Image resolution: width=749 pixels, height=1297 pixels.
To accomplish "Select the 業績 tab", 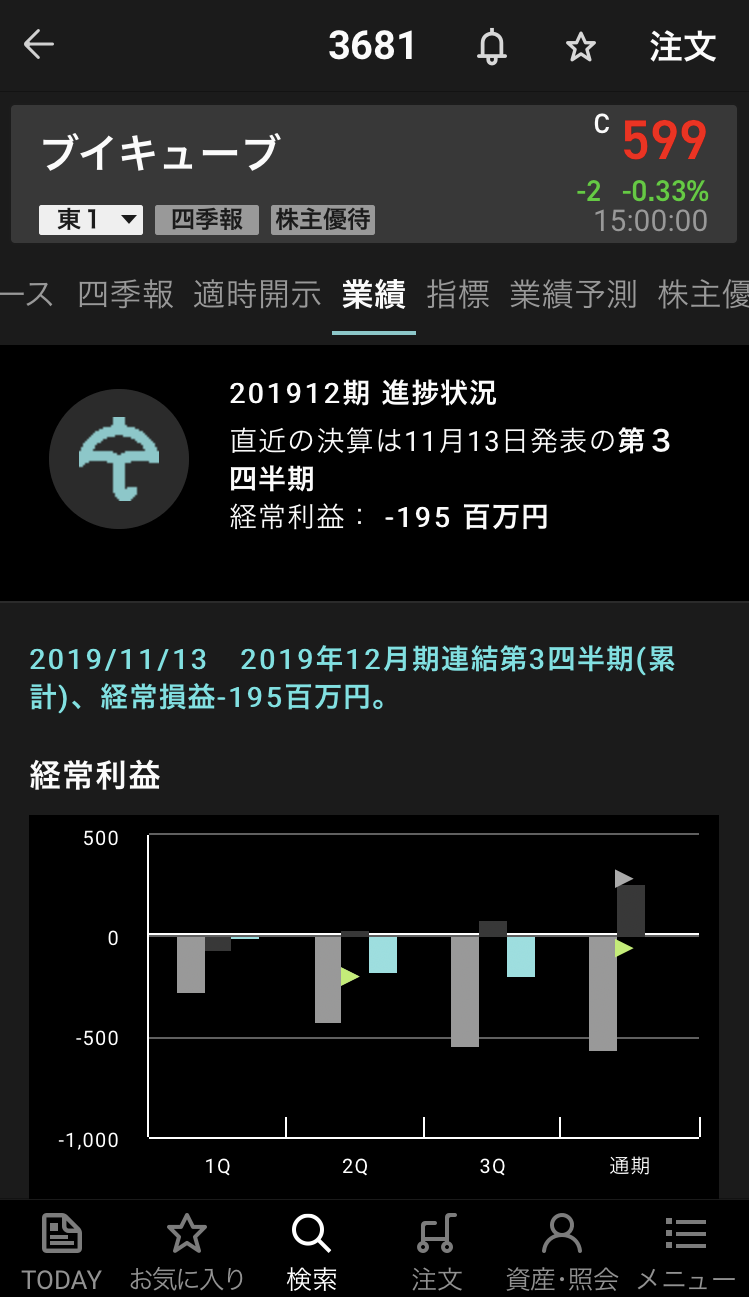I will (373, 295).
